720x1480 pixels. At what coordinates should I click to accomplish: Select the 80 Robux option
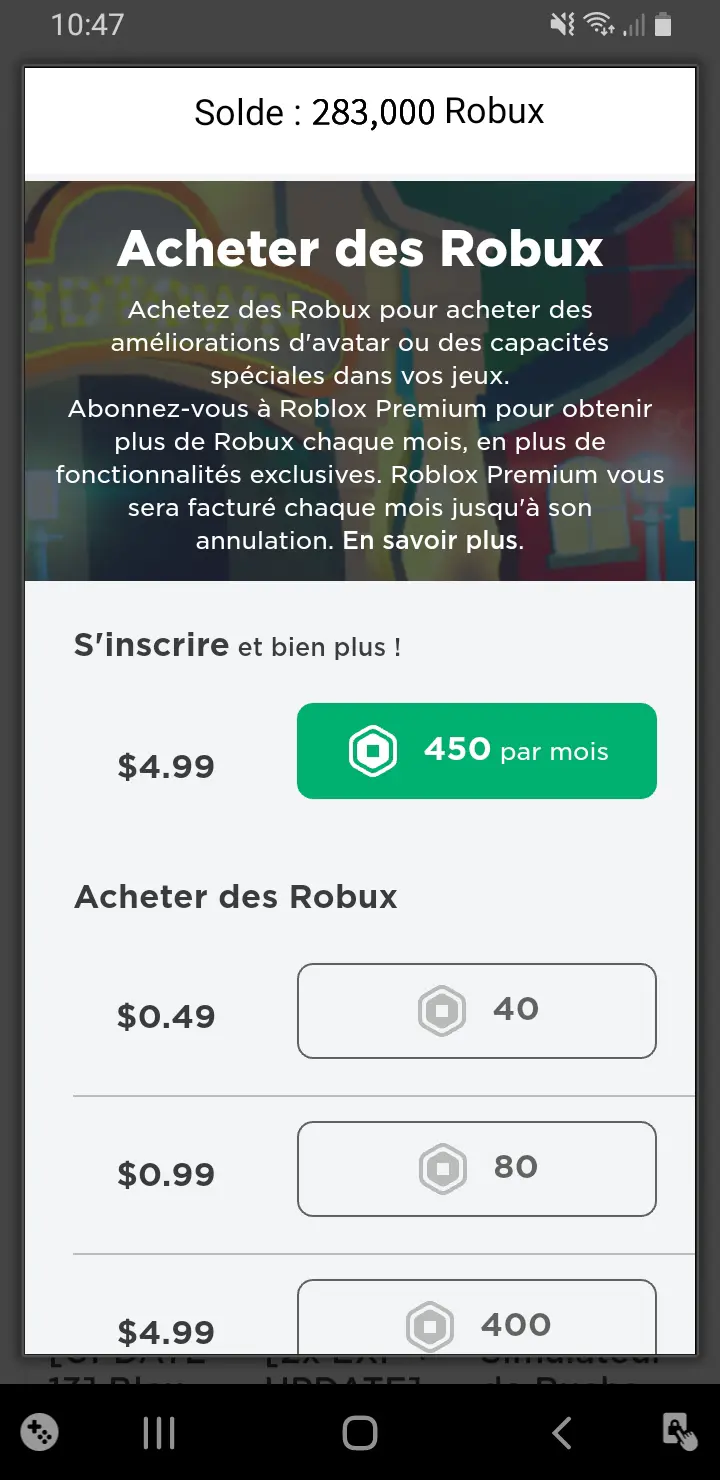(x=476, y=1168)
